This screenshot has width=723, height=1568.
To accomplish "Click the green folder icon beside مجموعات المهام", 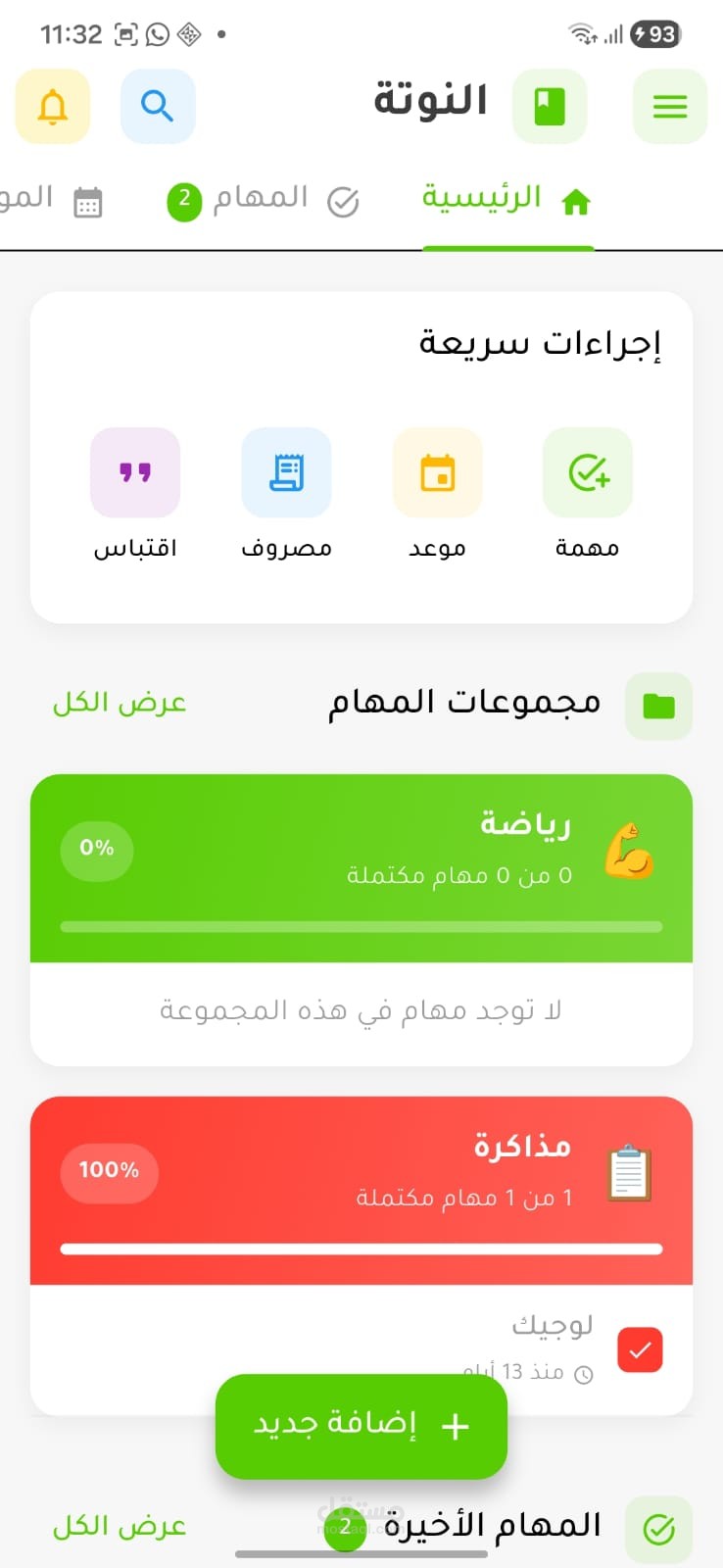I will (657, 704).
